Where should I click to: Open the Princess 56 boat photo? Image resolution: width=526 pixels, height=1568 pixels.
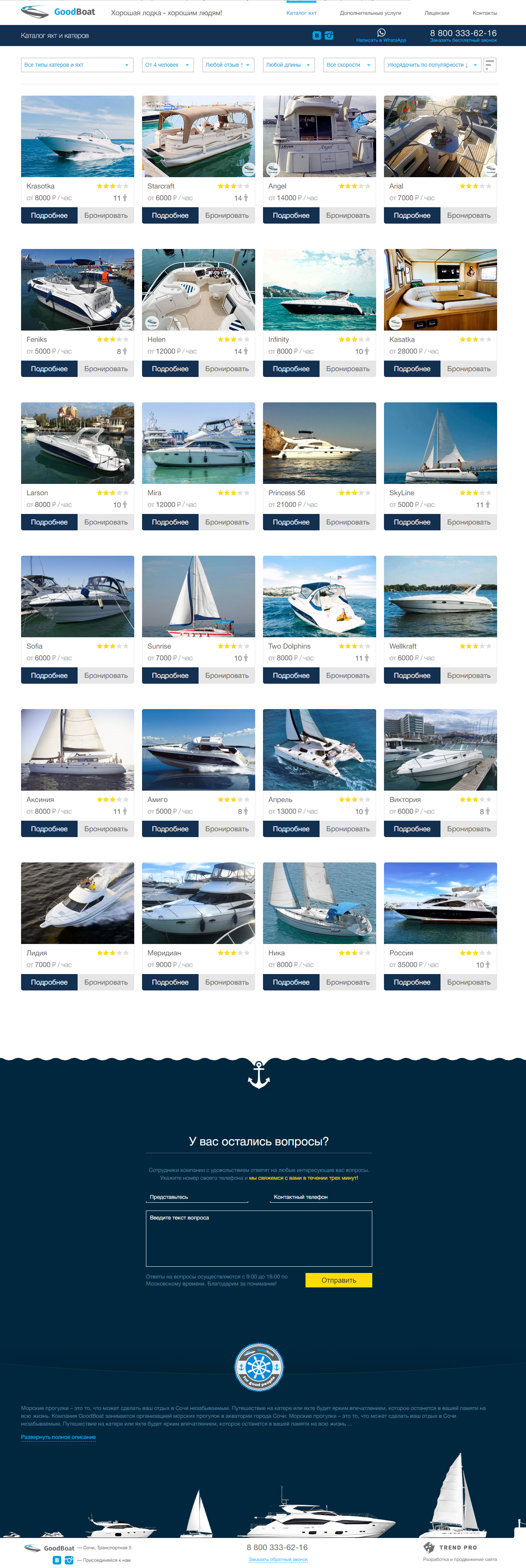(x=319, y=443)
